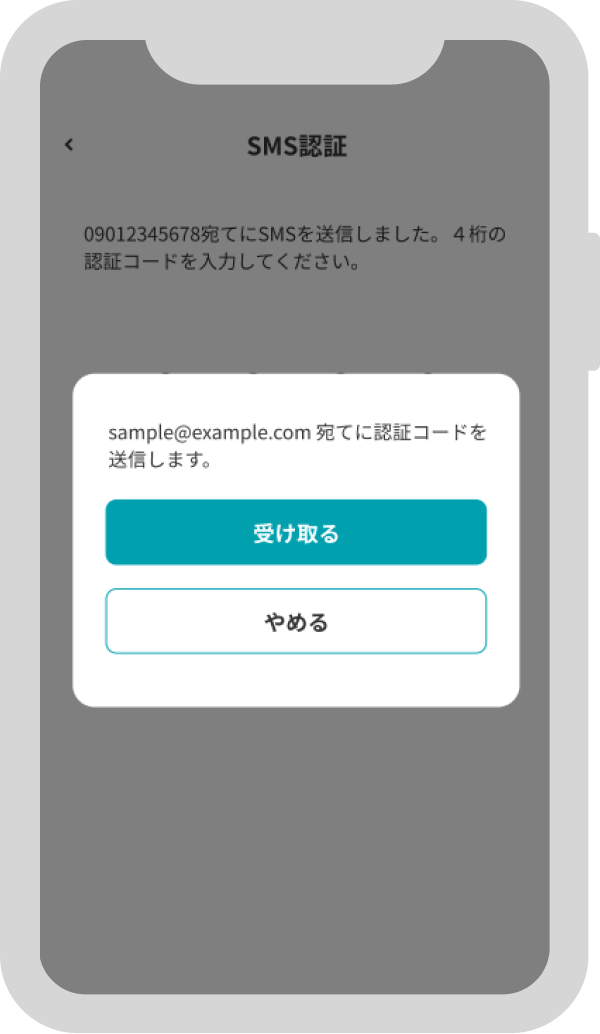Cancel with the やめる button
600x1034 pixels.
click(296, 622)
